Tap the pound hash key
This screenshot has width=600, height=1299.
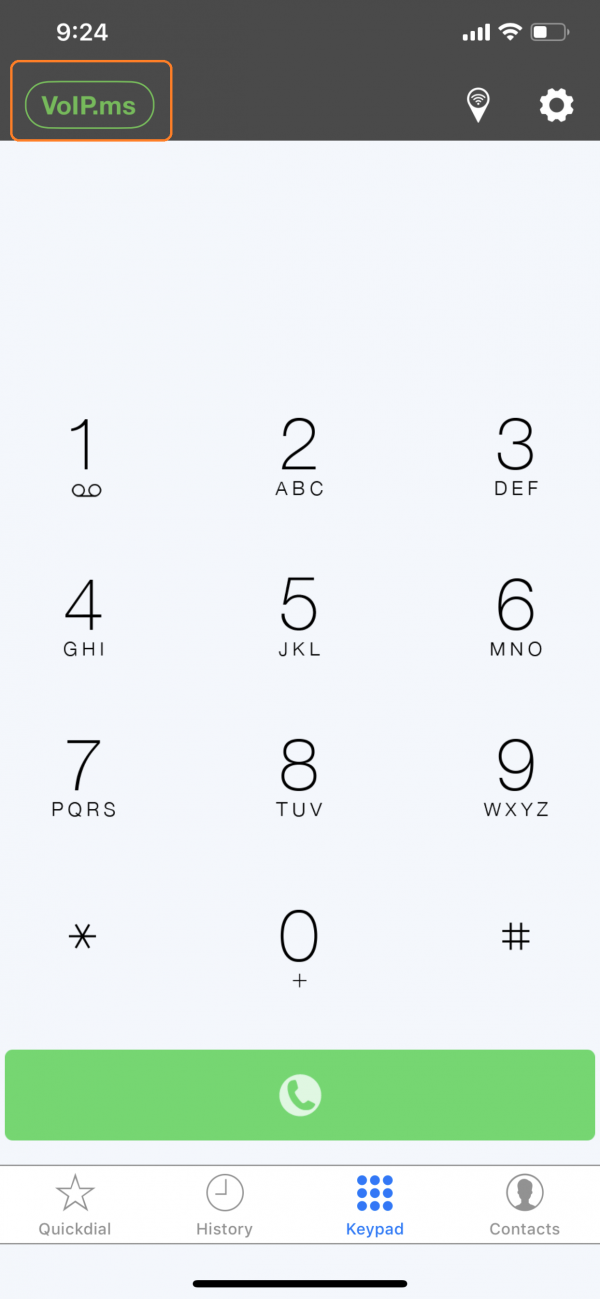[516, 937]
